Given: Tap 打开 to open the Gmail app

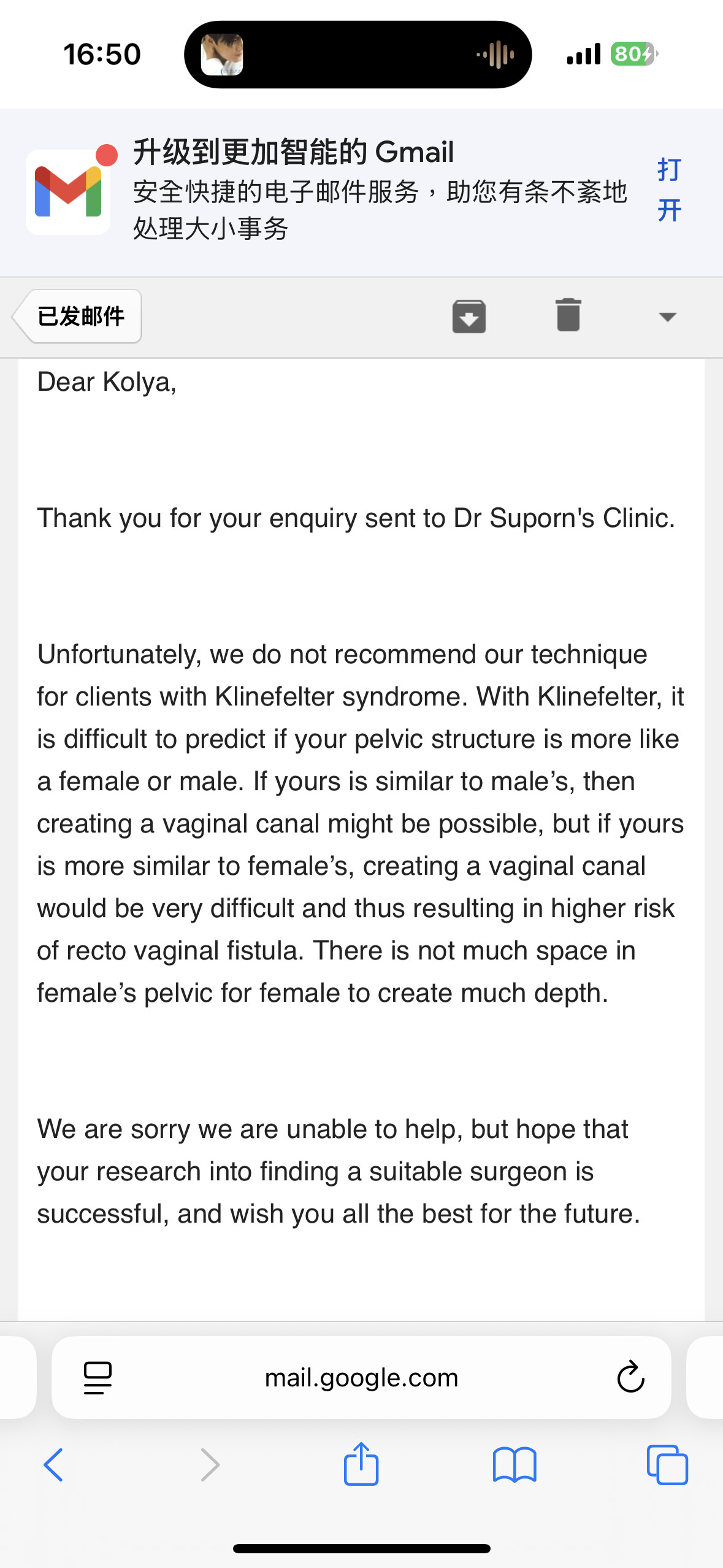Looking at the screenshot, I should (x=669, y=190).
